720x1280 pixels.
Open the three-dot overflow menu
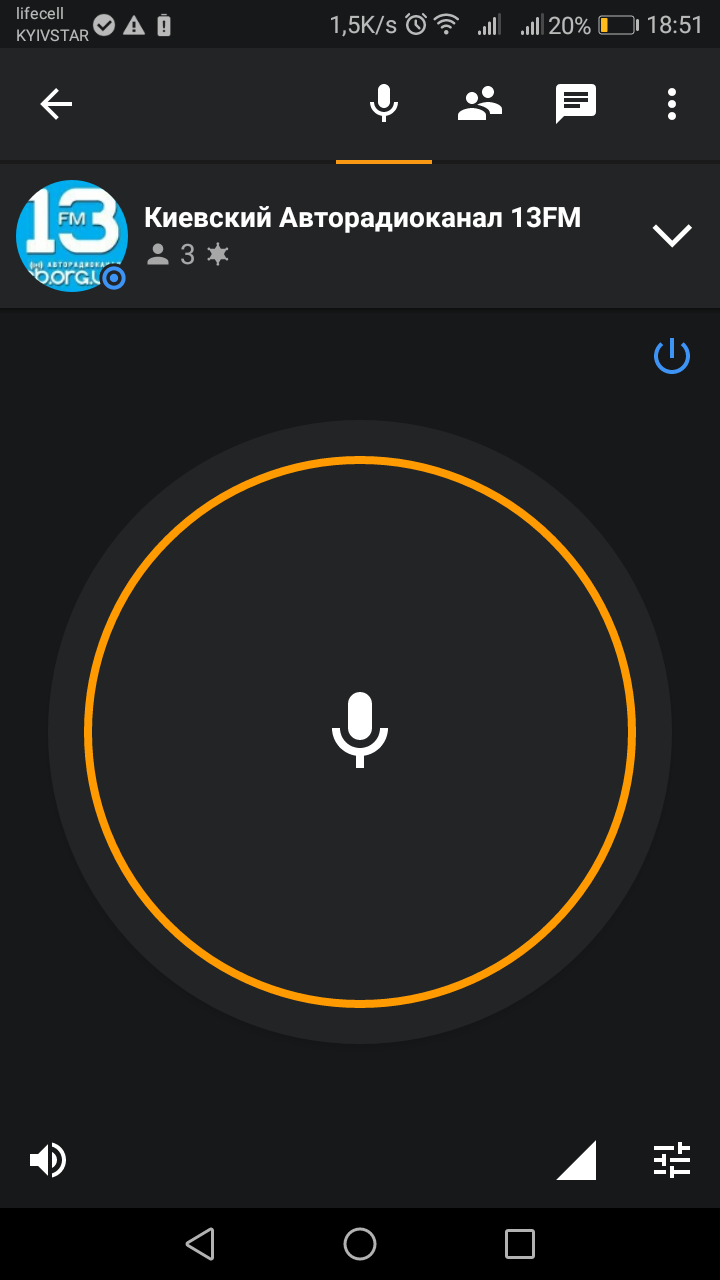672,104
